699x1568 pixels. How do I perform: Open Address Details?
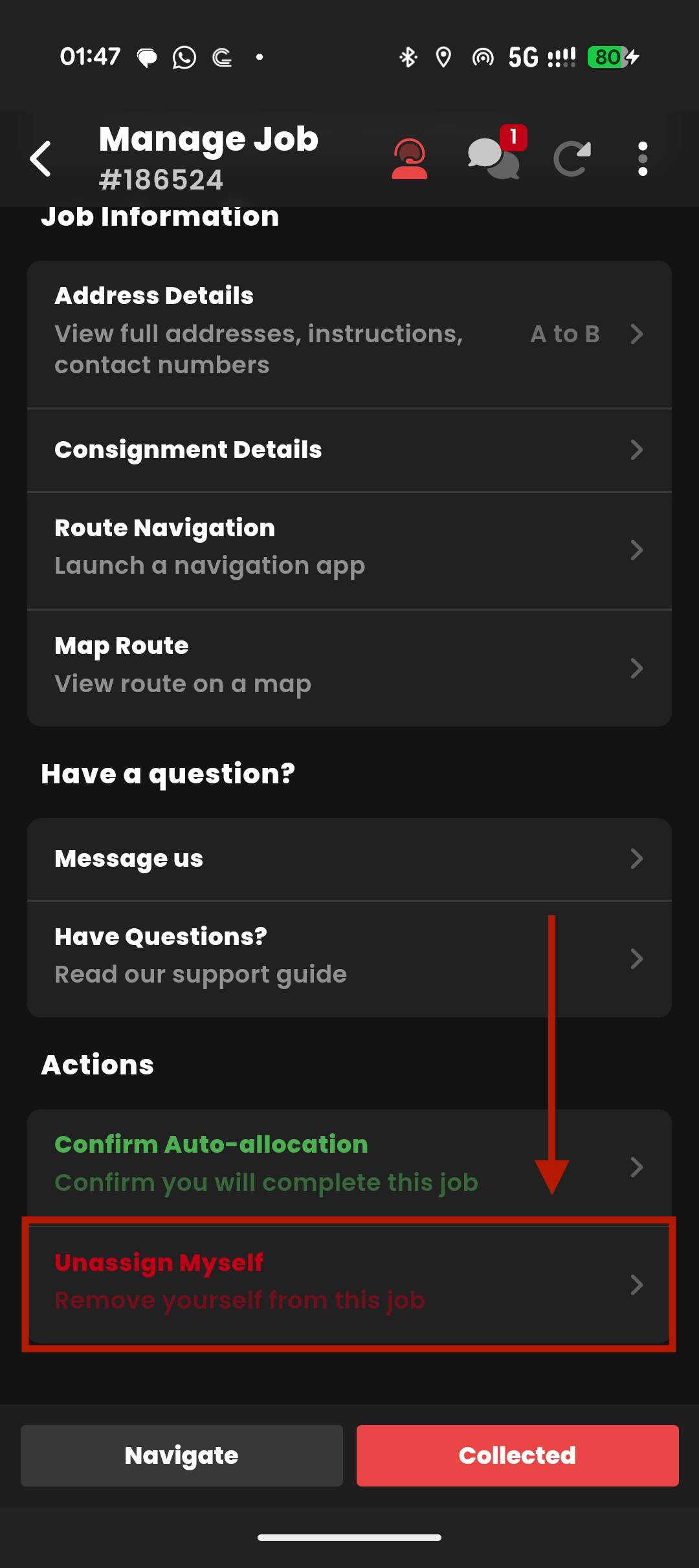[349, 334]
